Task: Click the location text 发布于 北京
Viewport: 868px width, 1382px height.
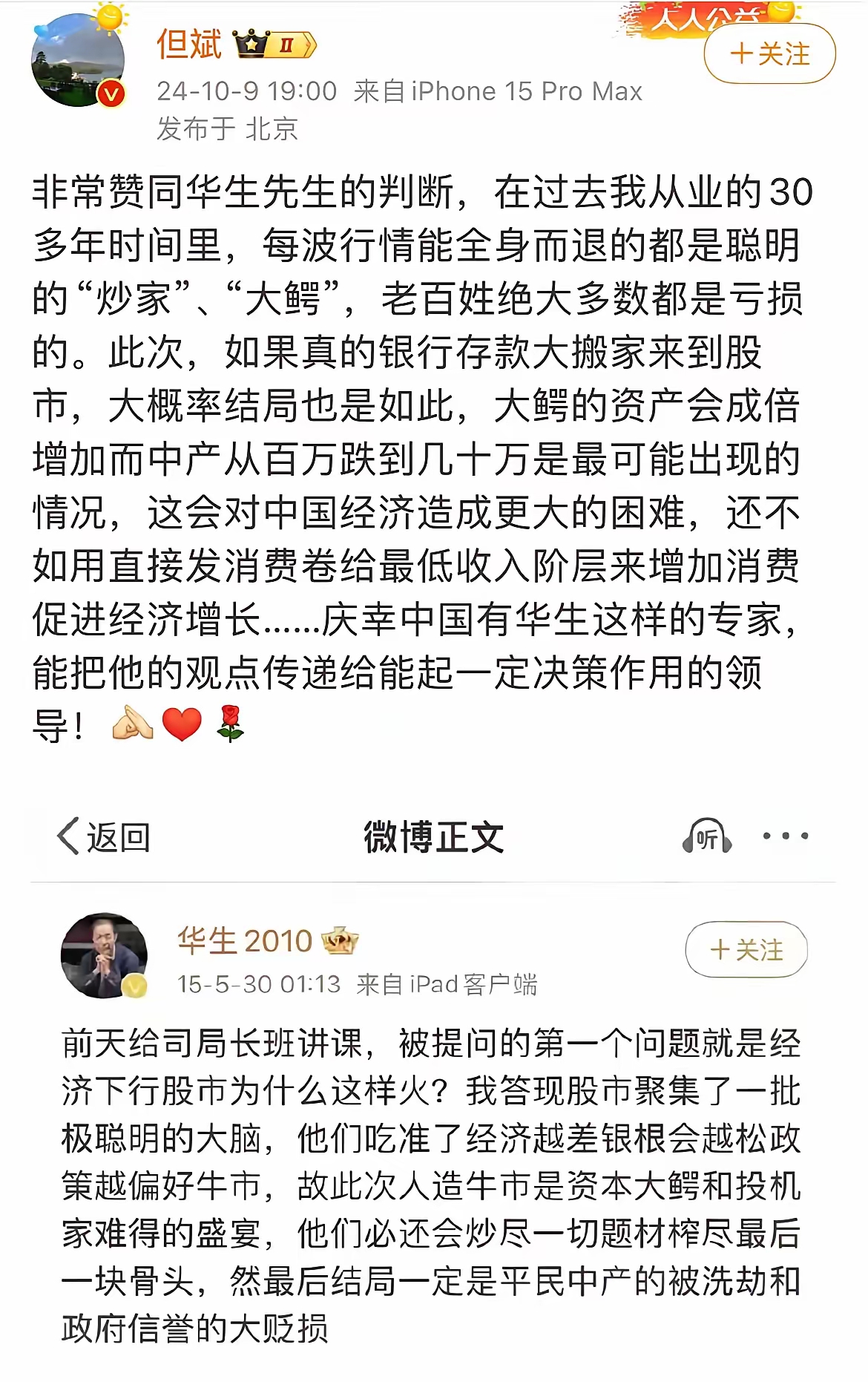Action: click(x=228, y=128)
